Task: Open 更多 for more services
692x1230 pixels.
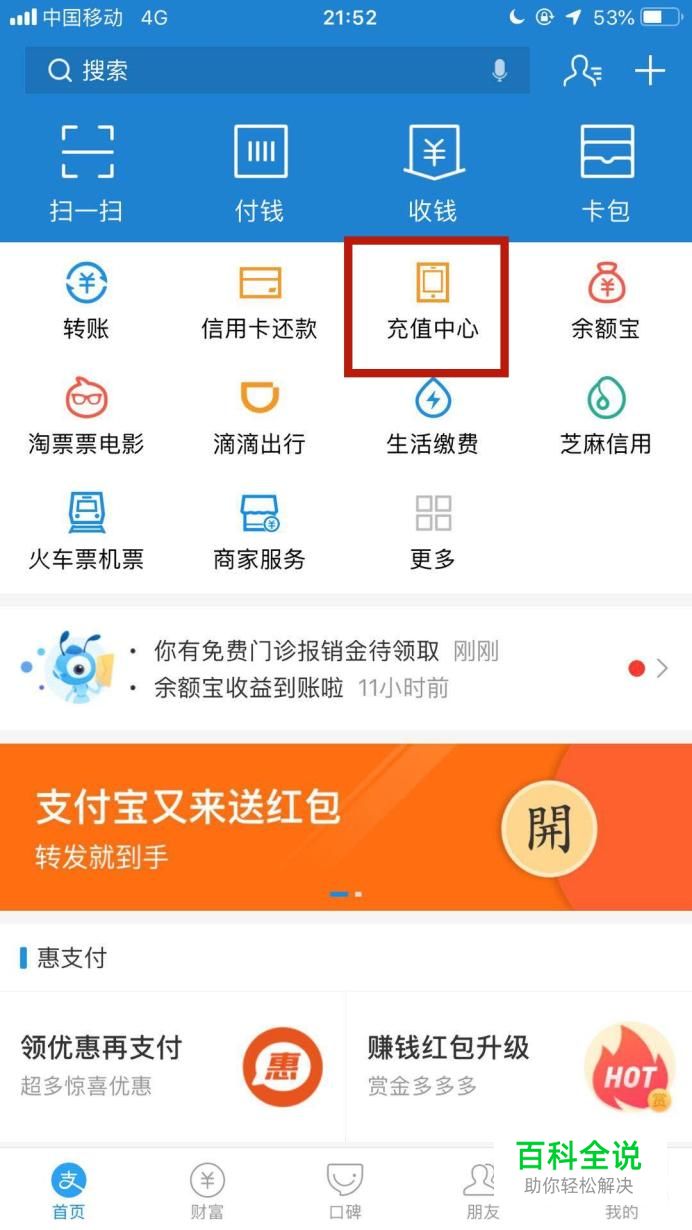Action: pos(432,531)
